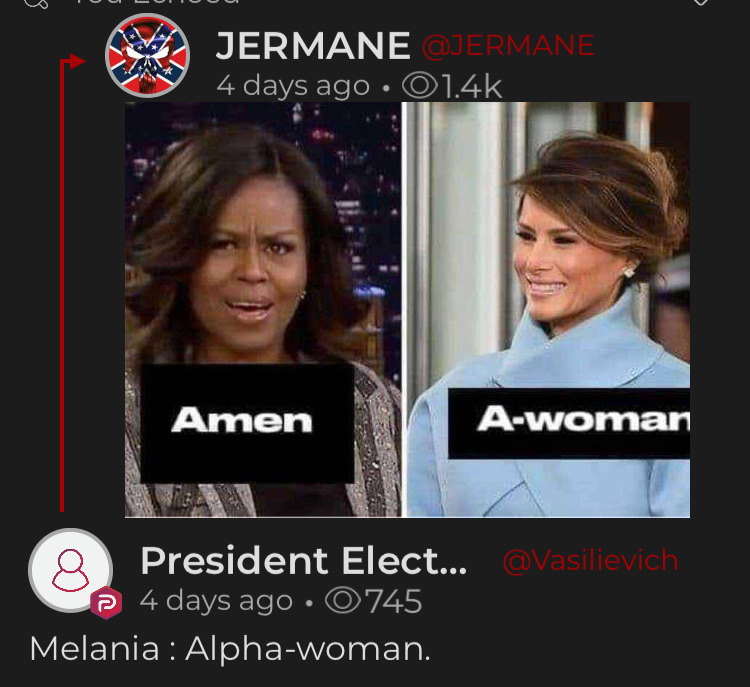Tap the JERMANE display name
The height and width of the screenshot is (687, 750).
(x=313, y=45)
